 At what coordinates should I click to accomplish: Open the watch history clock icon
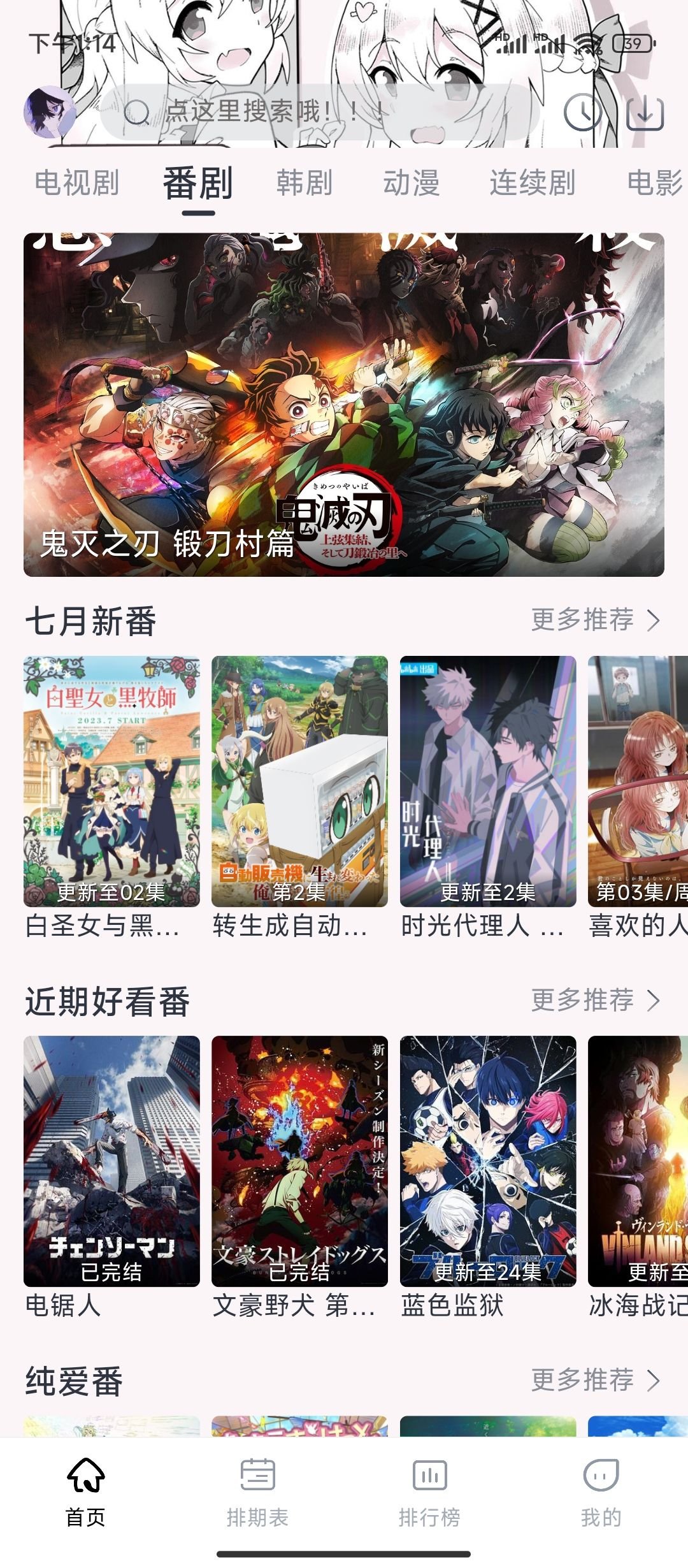click(x=583, y=113)
